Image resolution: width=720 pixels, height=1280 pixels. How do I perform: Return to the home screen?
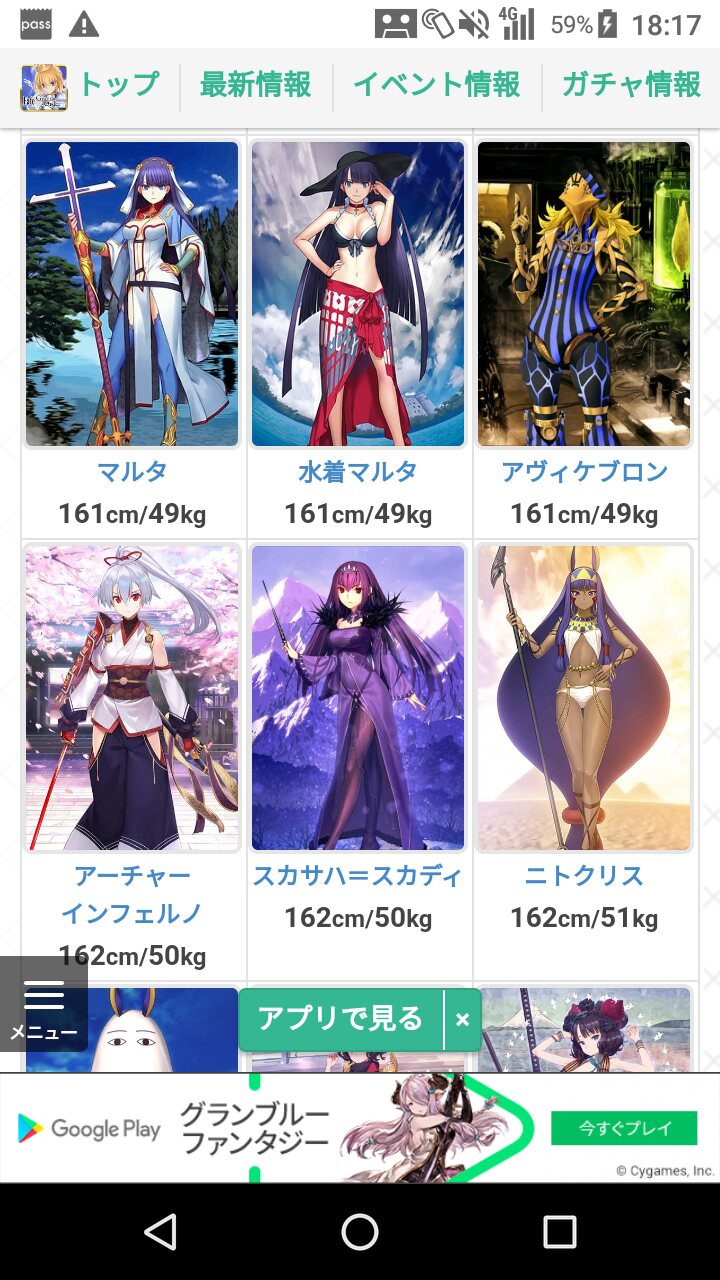click(x=360, y=1232)
